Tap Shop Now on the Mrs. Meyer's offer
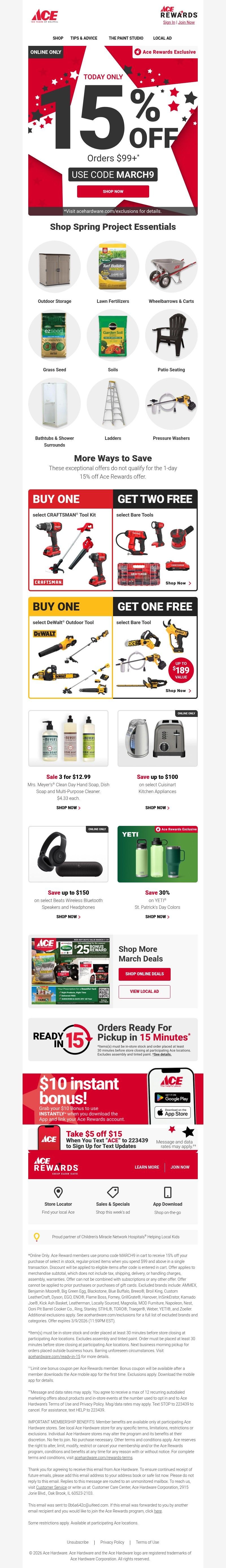The height and width of the screenshot is (1568, 226). pyautogui.click(x=68, y=807)
